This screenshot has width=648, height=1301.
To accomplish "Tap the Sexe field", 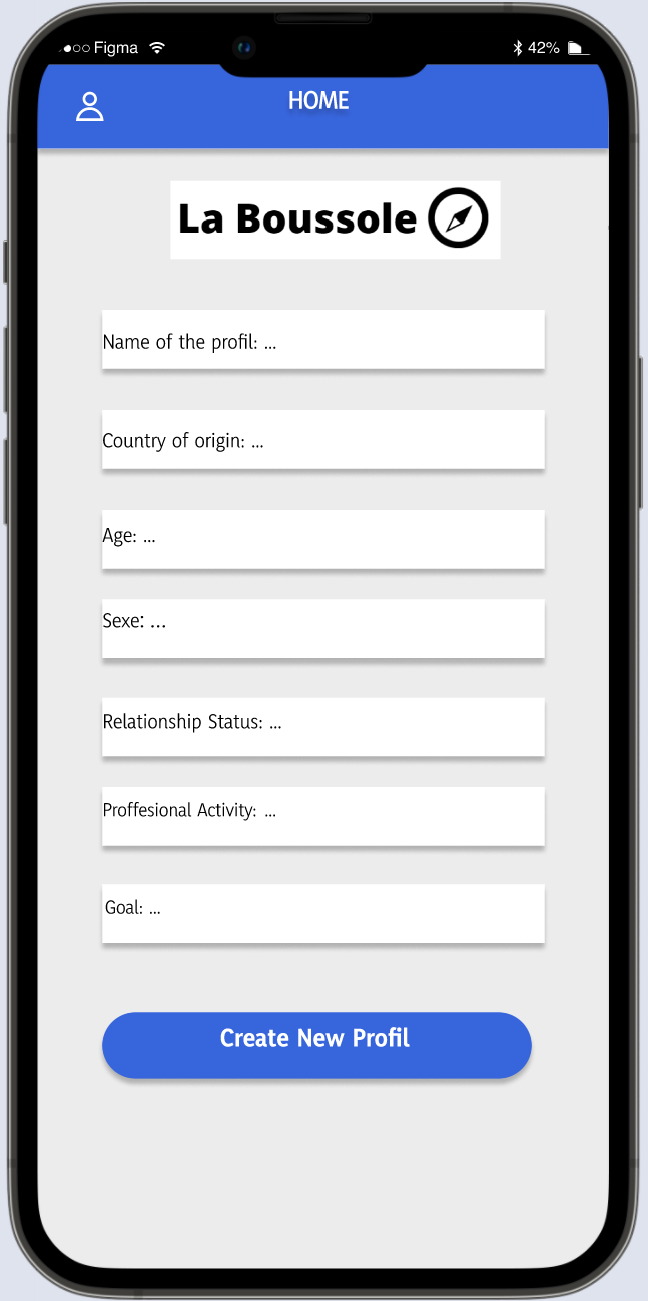I will coord(323,628).
